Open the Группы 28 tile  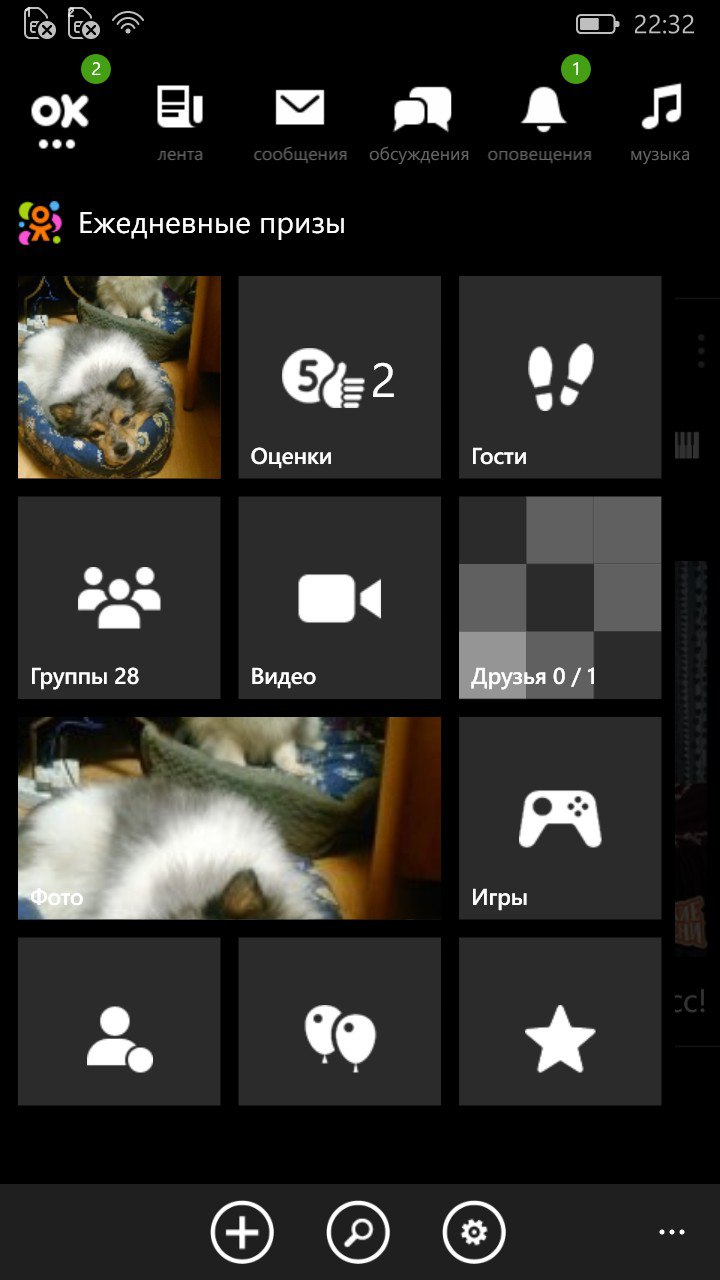point(119,597)
